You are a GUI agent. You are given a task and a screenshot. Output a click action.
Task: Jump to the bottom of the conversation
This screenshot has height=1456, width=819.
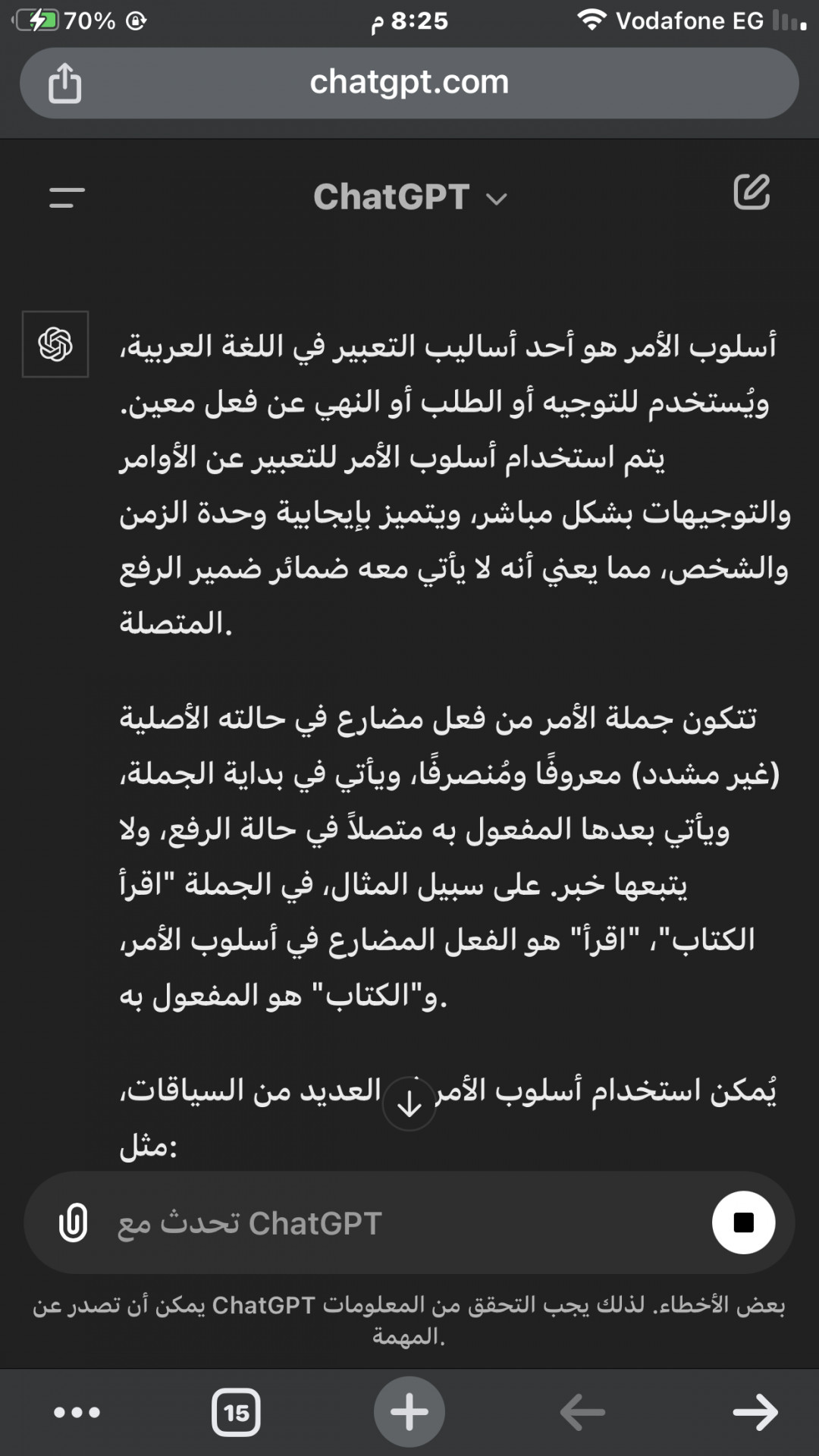[409, 1104]
